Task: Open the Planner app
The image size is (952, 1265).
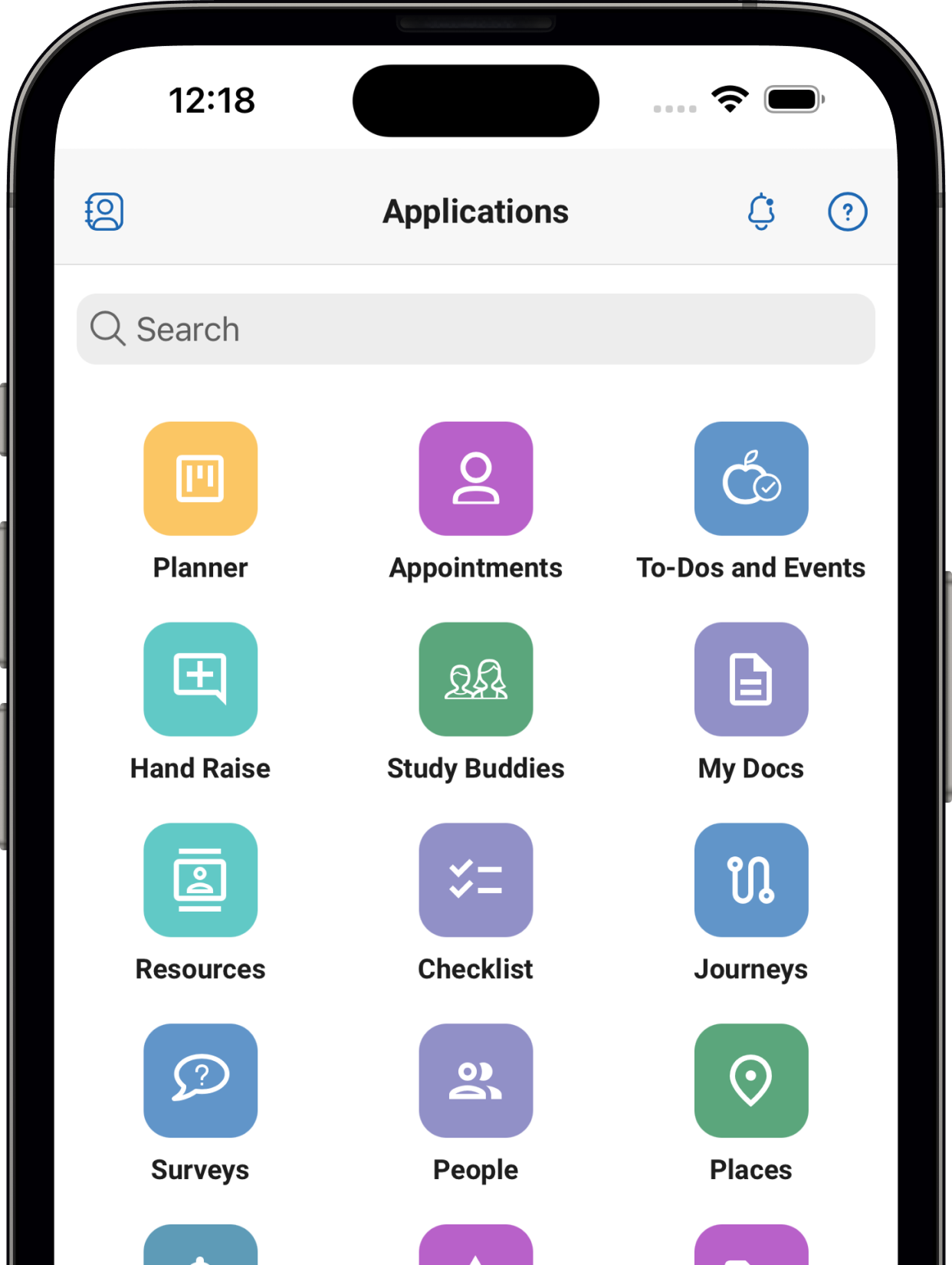Action: click(200, 479)
